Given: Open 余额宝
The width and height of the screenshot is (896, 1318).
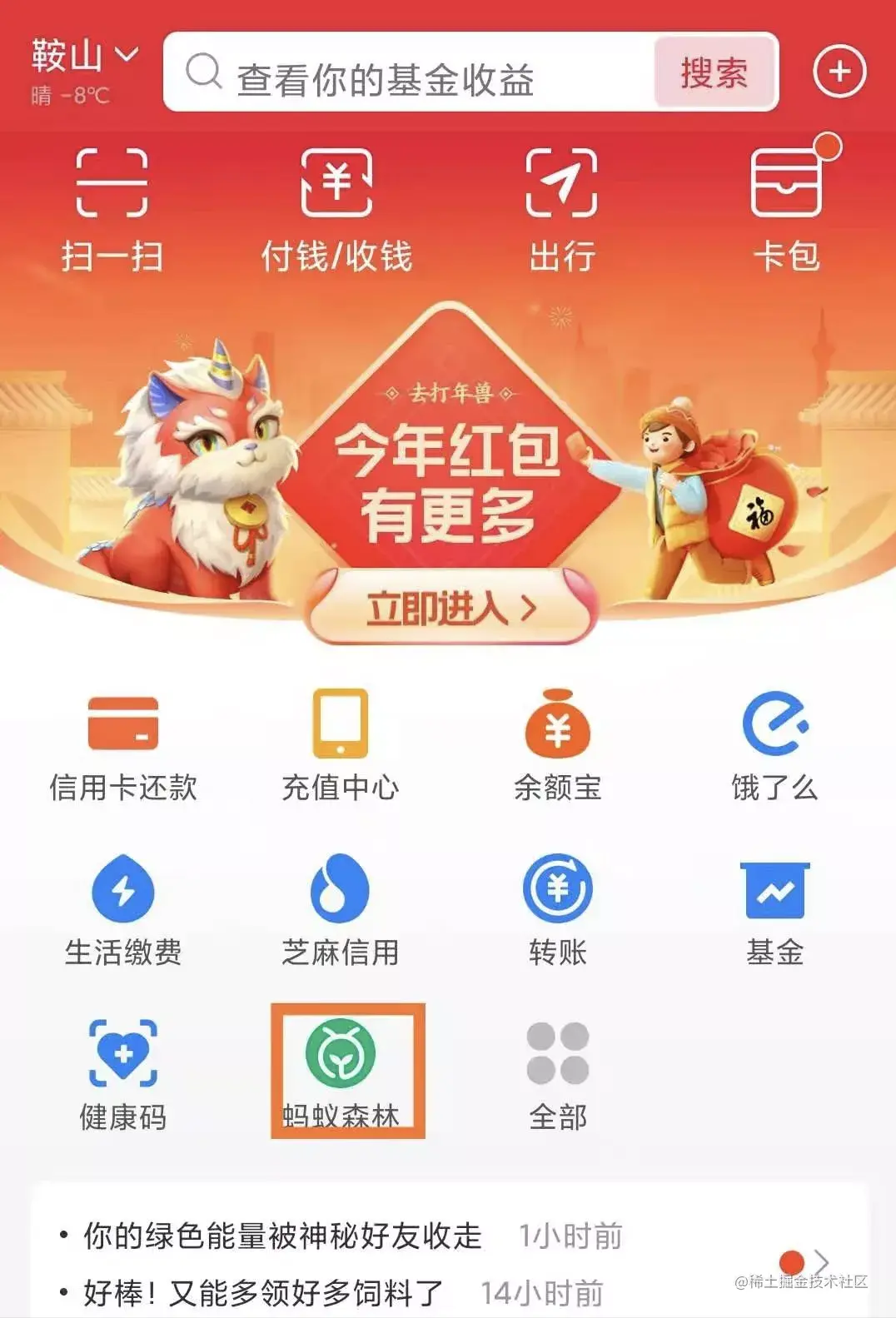Looking at the screenshot, I should click(x=557, y=745).
